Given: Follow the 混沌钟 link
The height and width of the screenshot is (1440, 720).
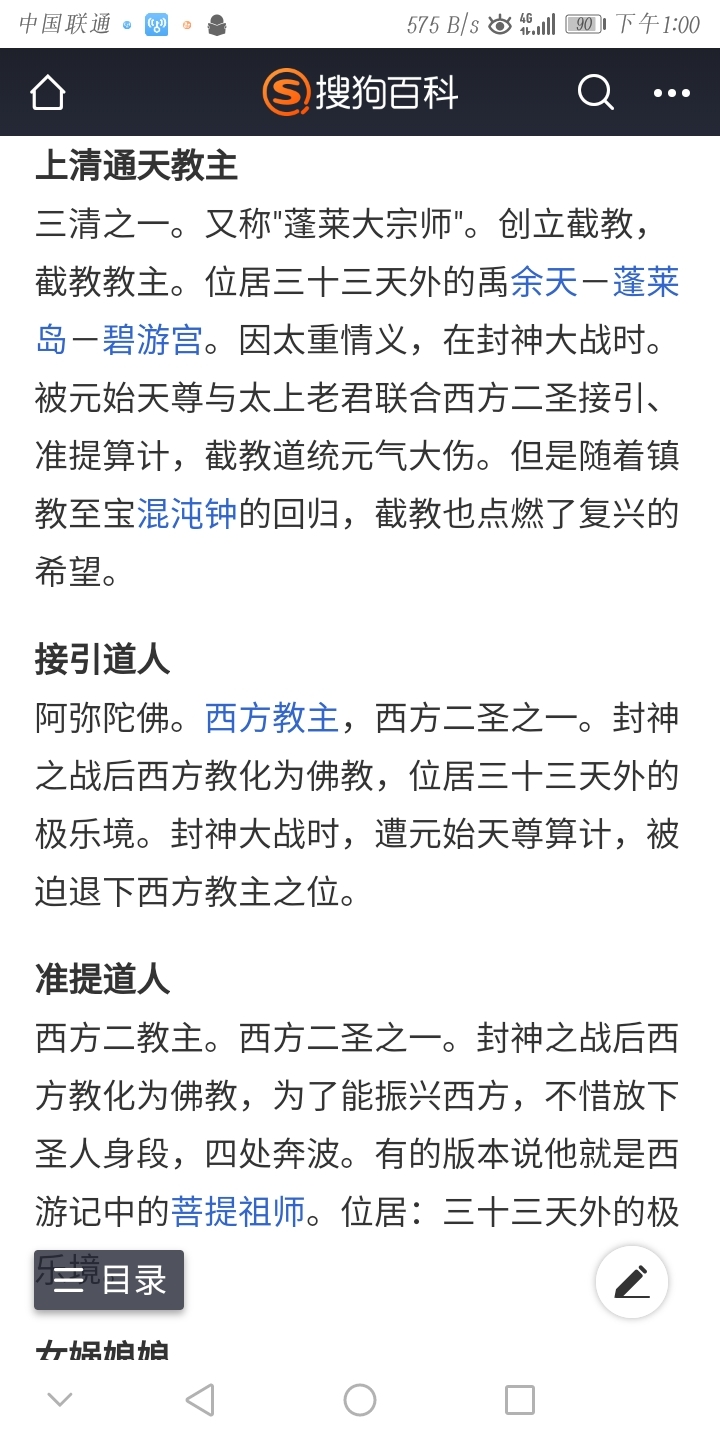Looking at the screenshot, I should [x=186, y=515].
